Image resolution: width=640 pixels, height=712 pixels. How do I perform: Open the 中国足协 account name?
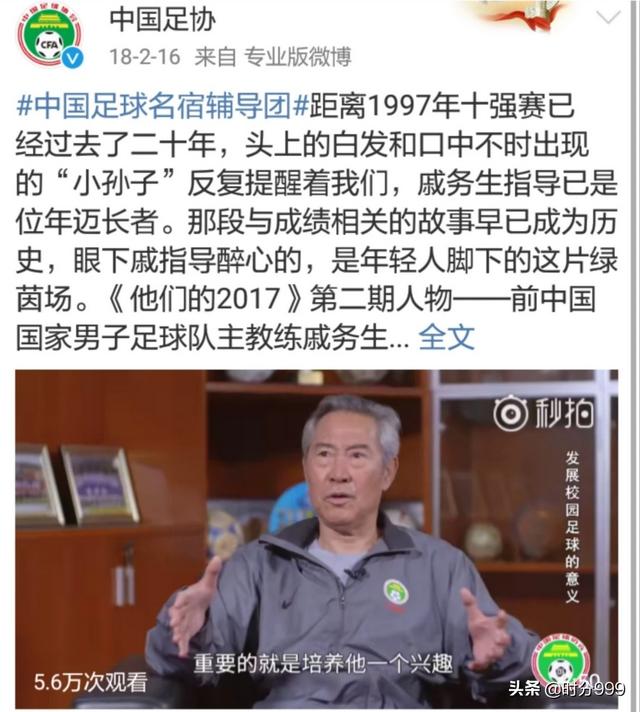pyautogui.click(x=161, y=18)
